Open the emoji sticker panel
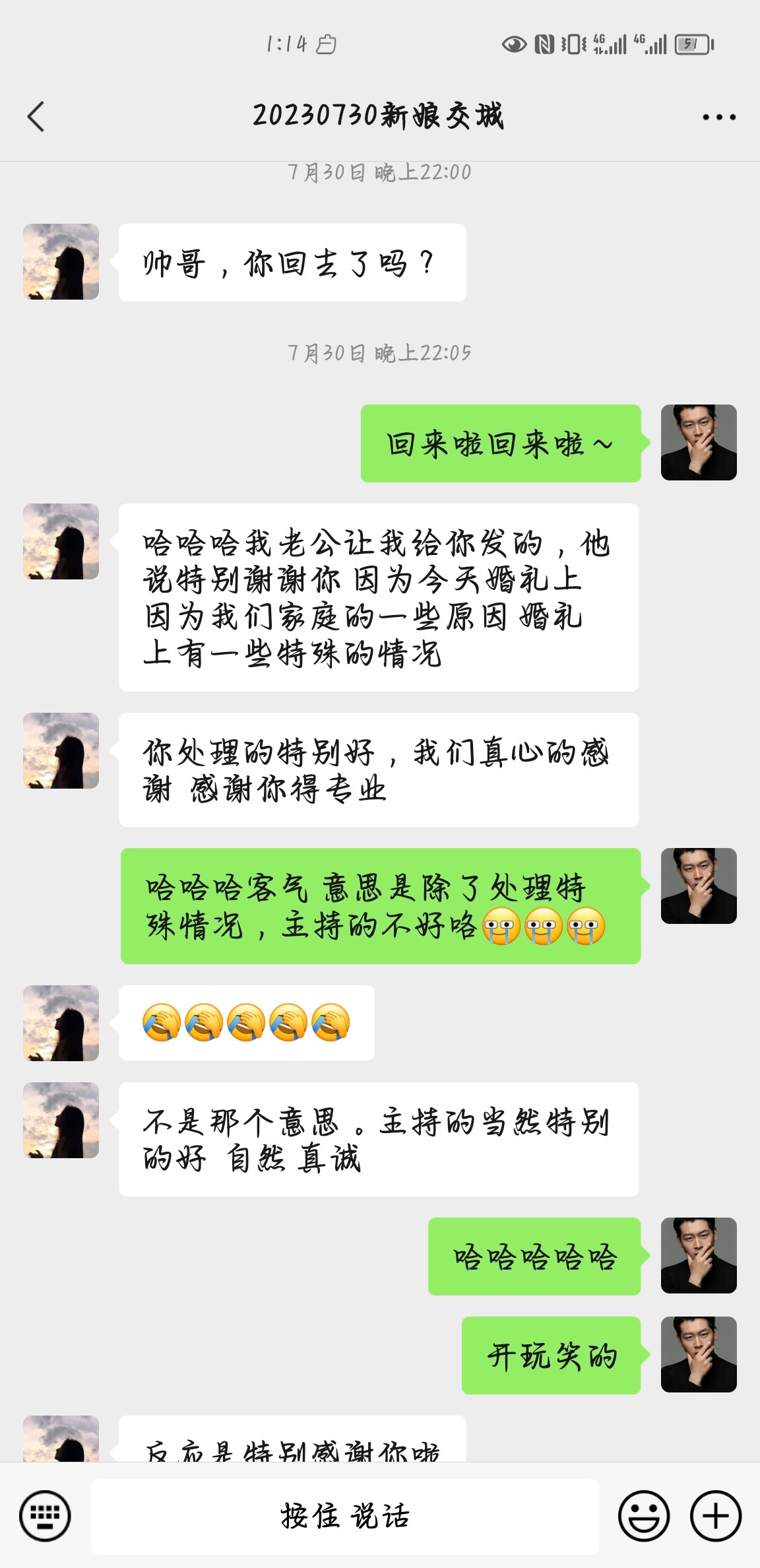760x1568 pixels. [x=644, y=1516]
